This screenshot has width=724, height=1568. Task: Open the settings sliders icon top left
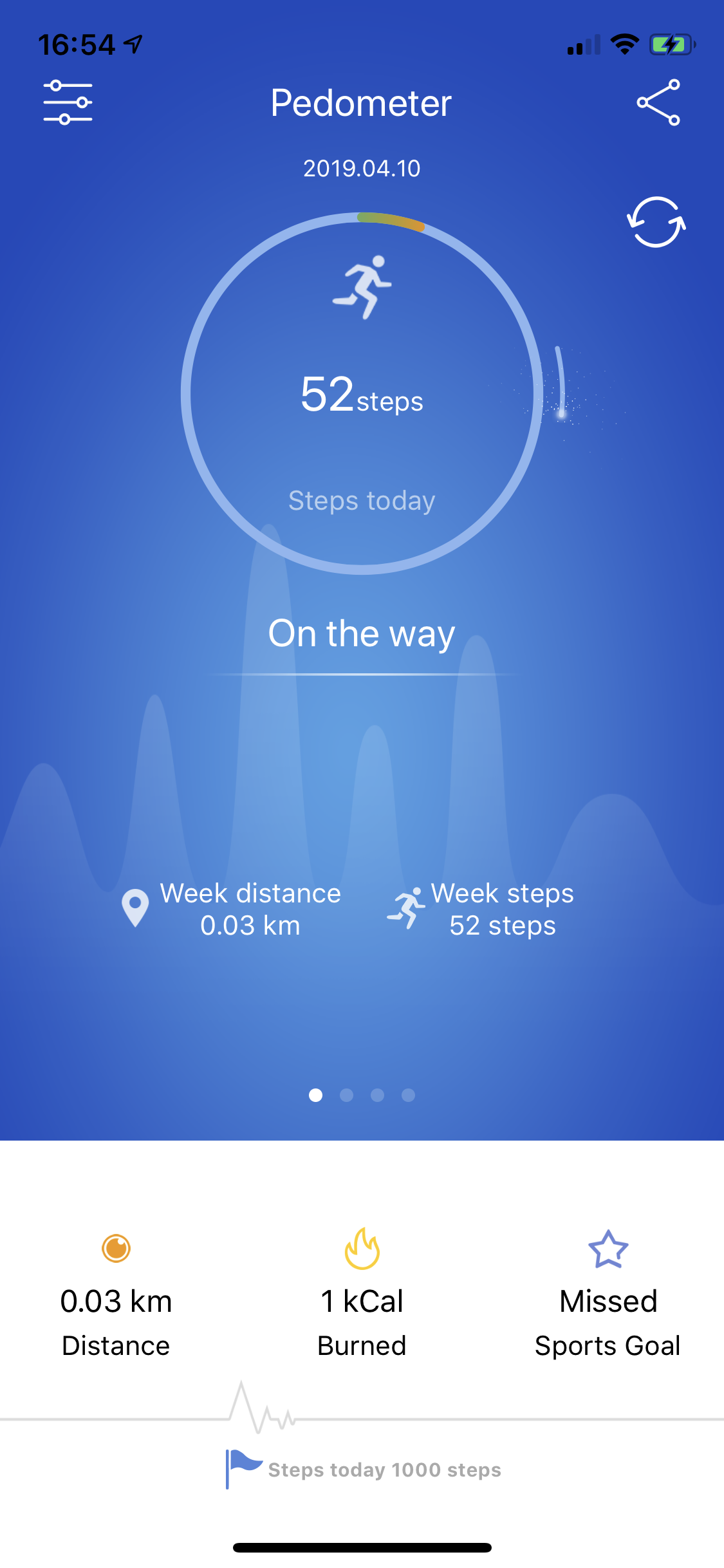69,102
